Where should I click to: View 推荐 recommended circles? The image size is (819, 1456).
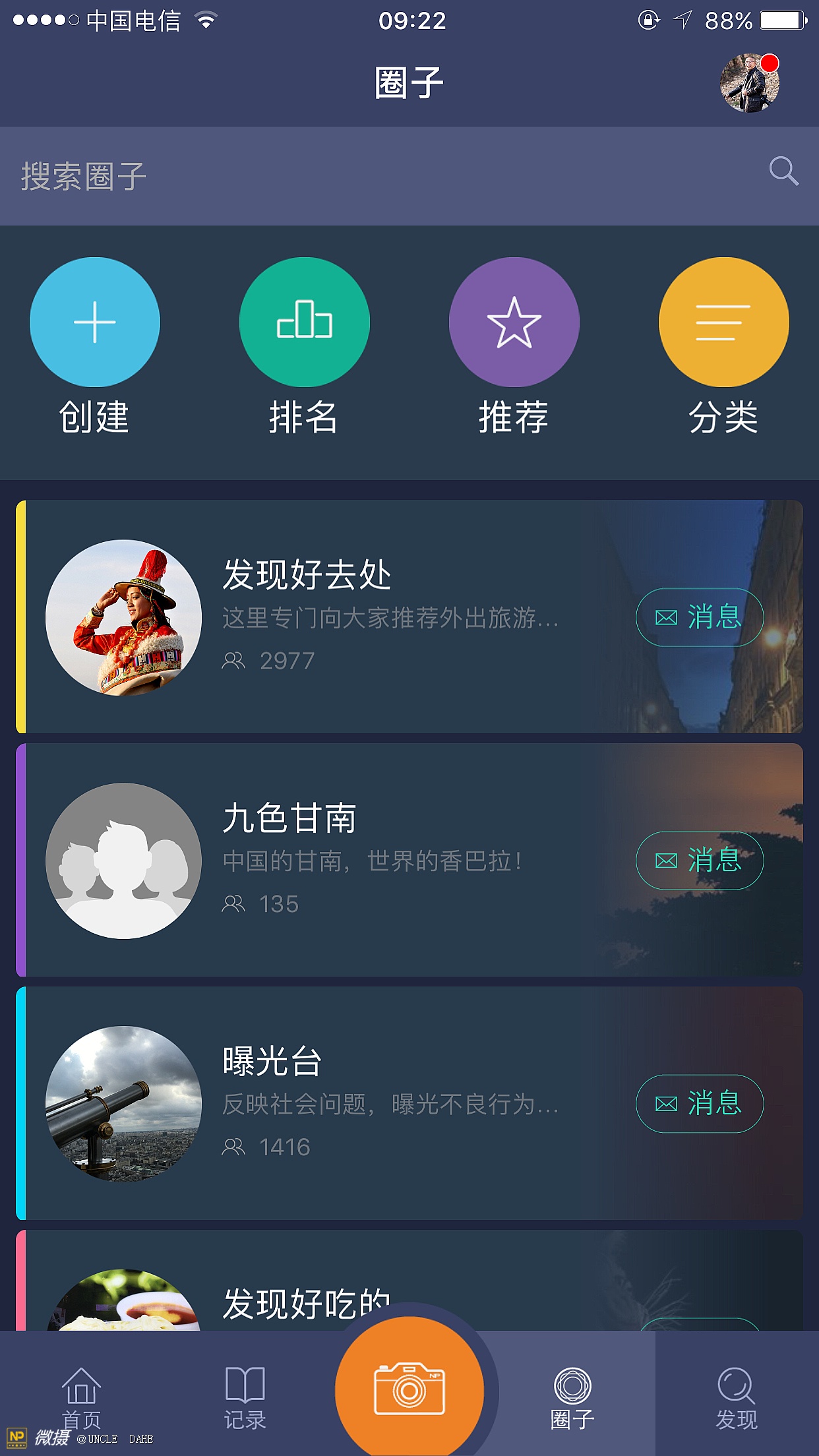click(514, 322)
